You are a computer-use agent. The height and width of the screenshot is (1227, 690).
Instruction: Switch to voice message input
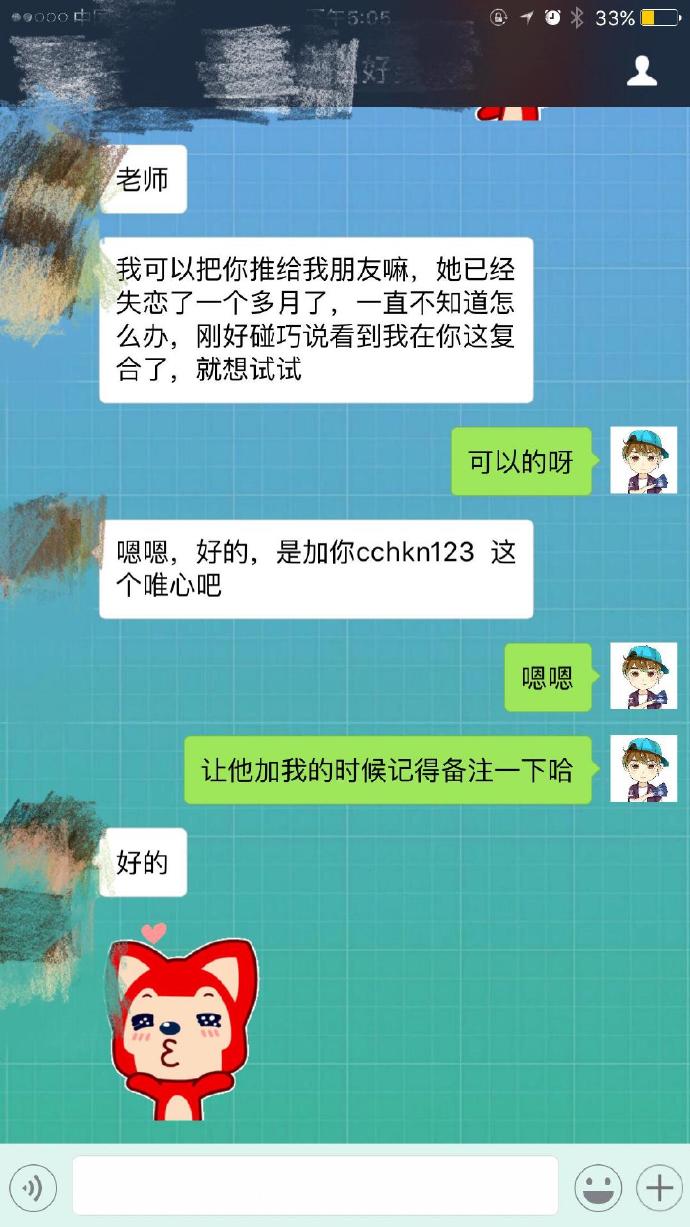point(33,1188)
